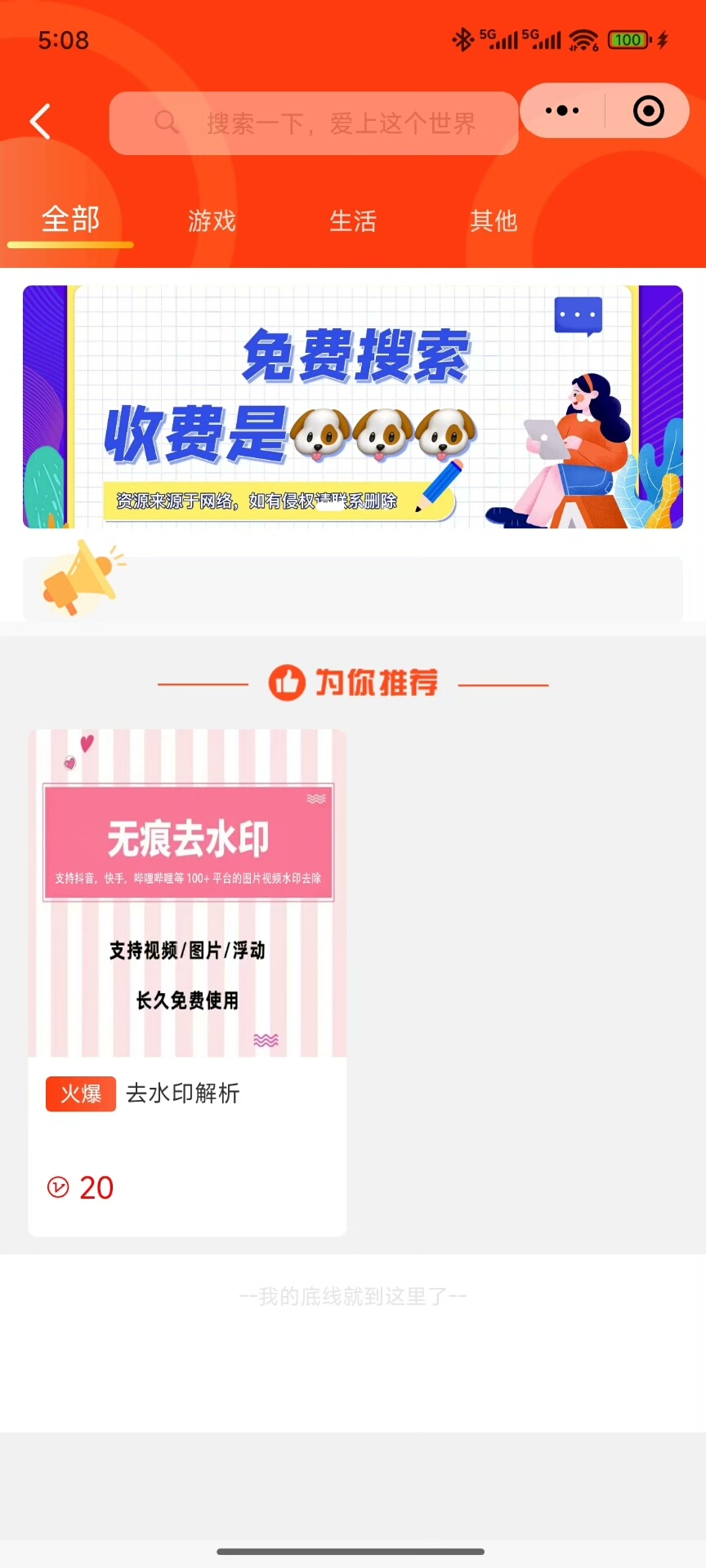Go back using the back arrow
706x1568 pixels.
point(41,122)
